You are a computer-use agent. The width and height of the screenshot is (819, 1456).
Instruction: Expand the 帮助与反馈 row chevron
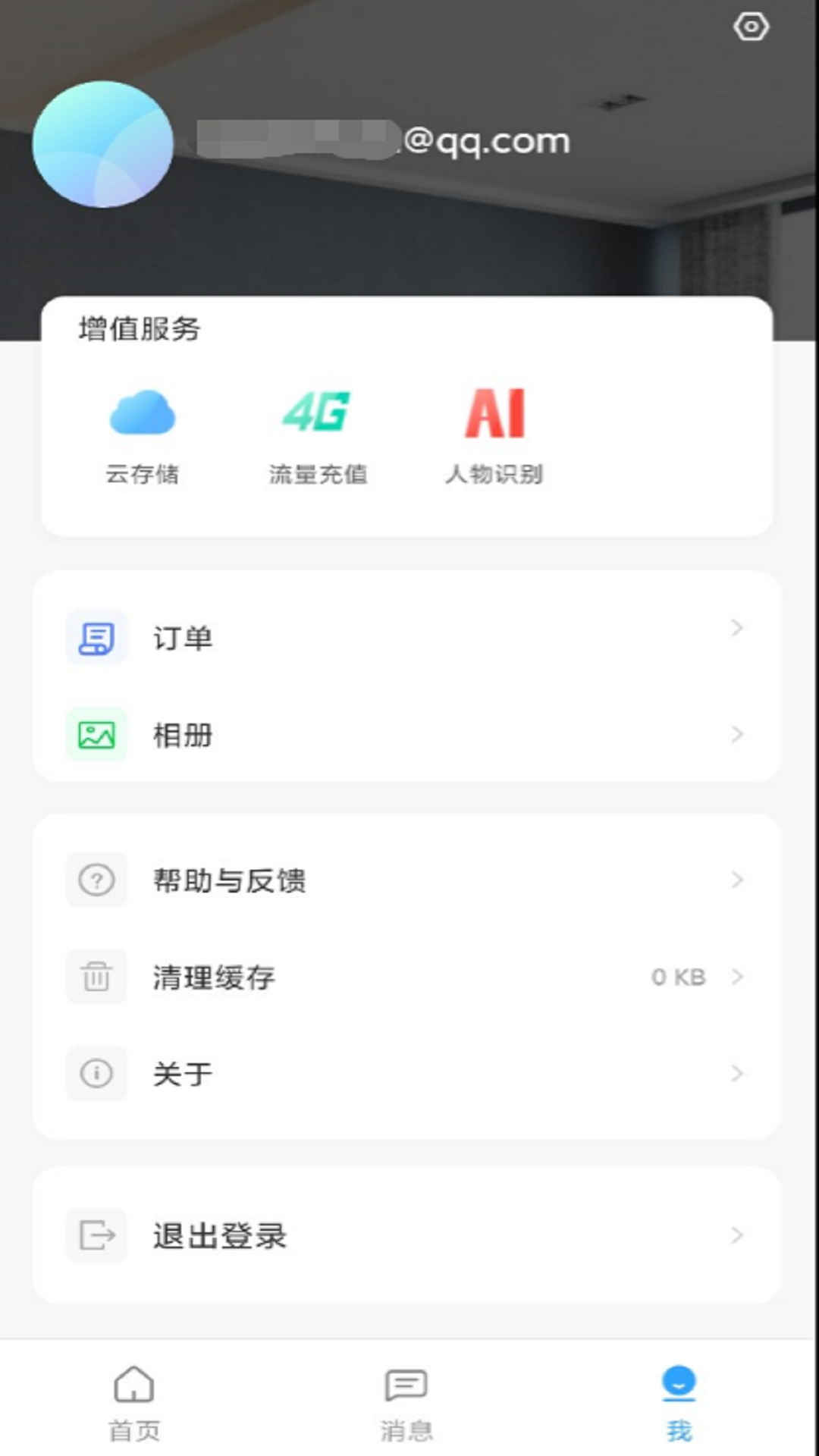tap(736, 880)
